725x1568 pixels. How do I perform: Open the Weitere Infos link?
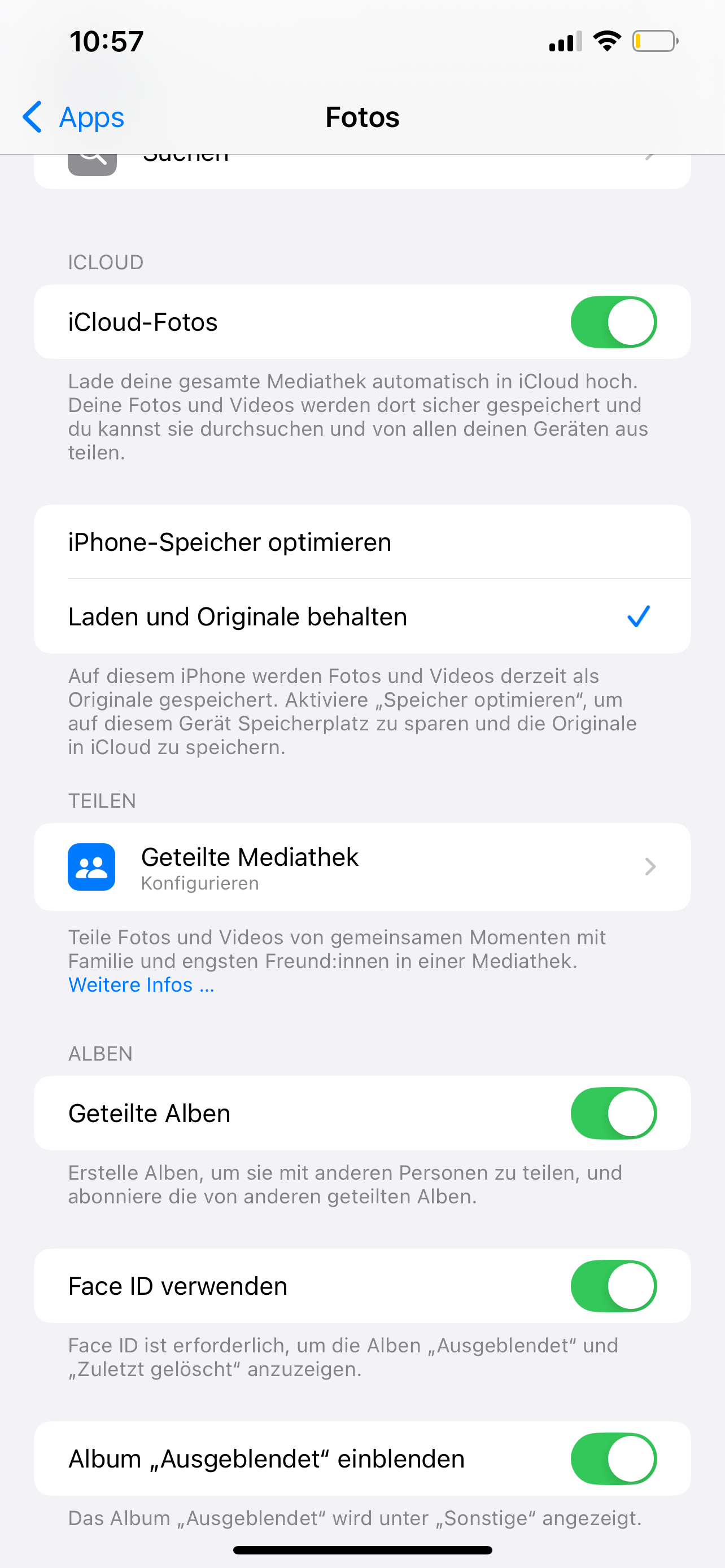(x=141, y=985)
